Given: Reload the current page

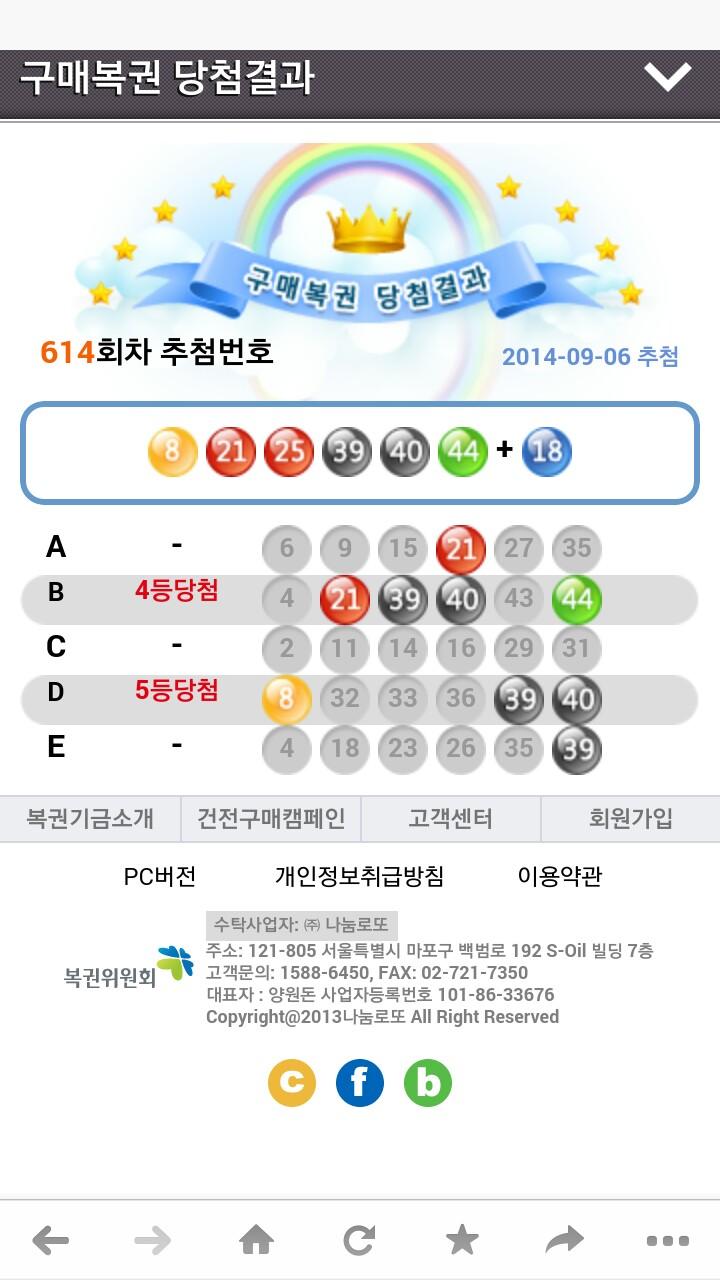Looking at the screenshot, I should (x=359, y=1241).
